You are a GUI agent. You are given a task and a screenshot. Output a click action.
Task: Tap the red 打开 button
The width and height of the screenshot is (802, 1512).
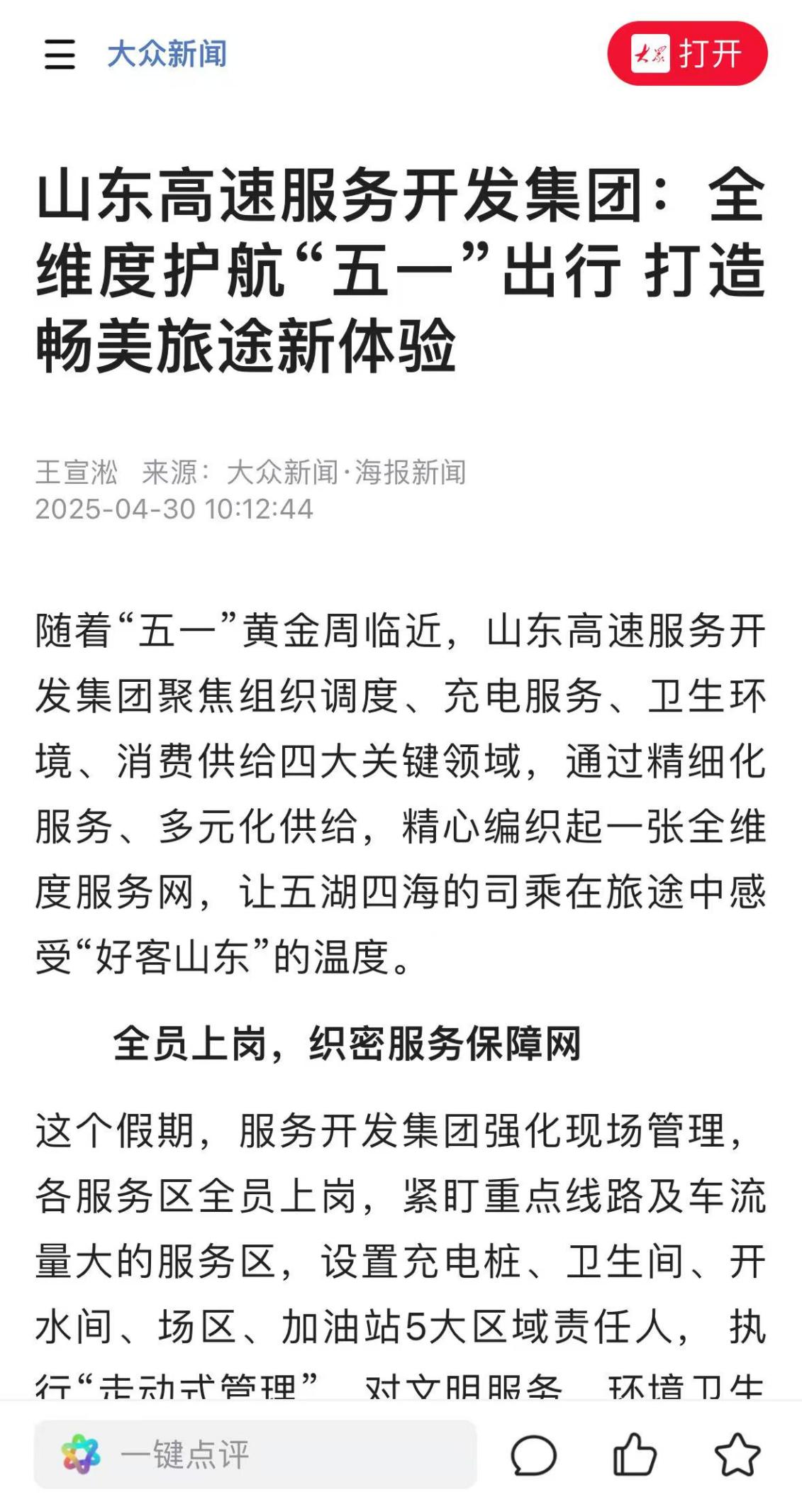pos(686,54)
